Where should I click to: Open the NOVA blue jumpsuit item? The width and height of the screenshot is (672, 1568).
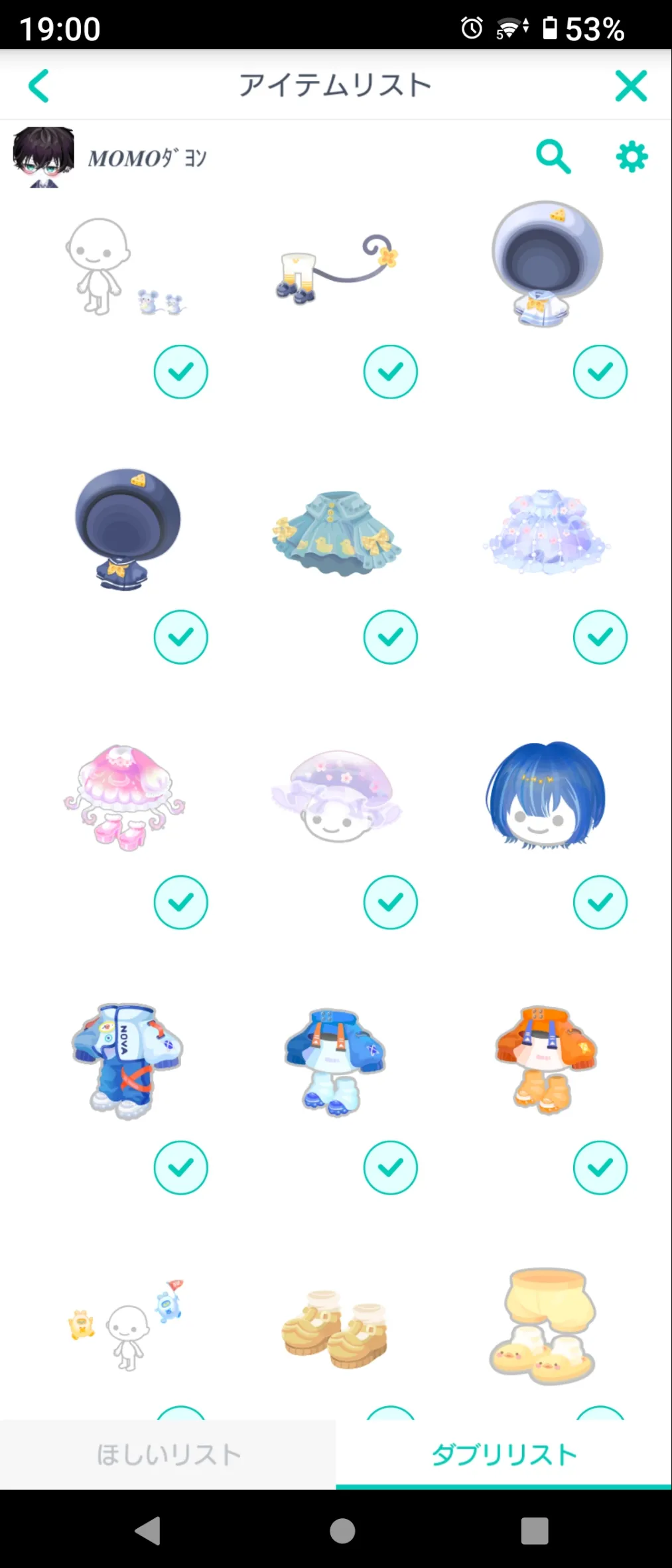click(x=126, y=1061)
